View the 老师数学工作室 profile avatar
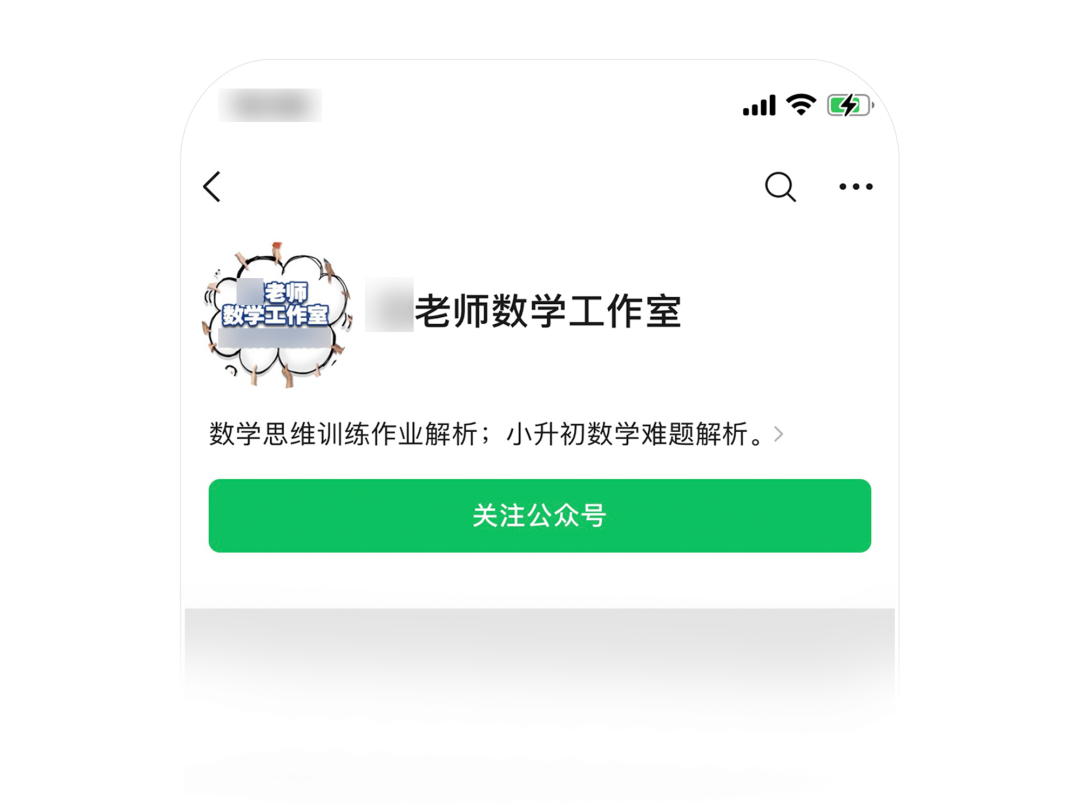The height and width of the screenshot is (810, 1080). click(277, 314)
